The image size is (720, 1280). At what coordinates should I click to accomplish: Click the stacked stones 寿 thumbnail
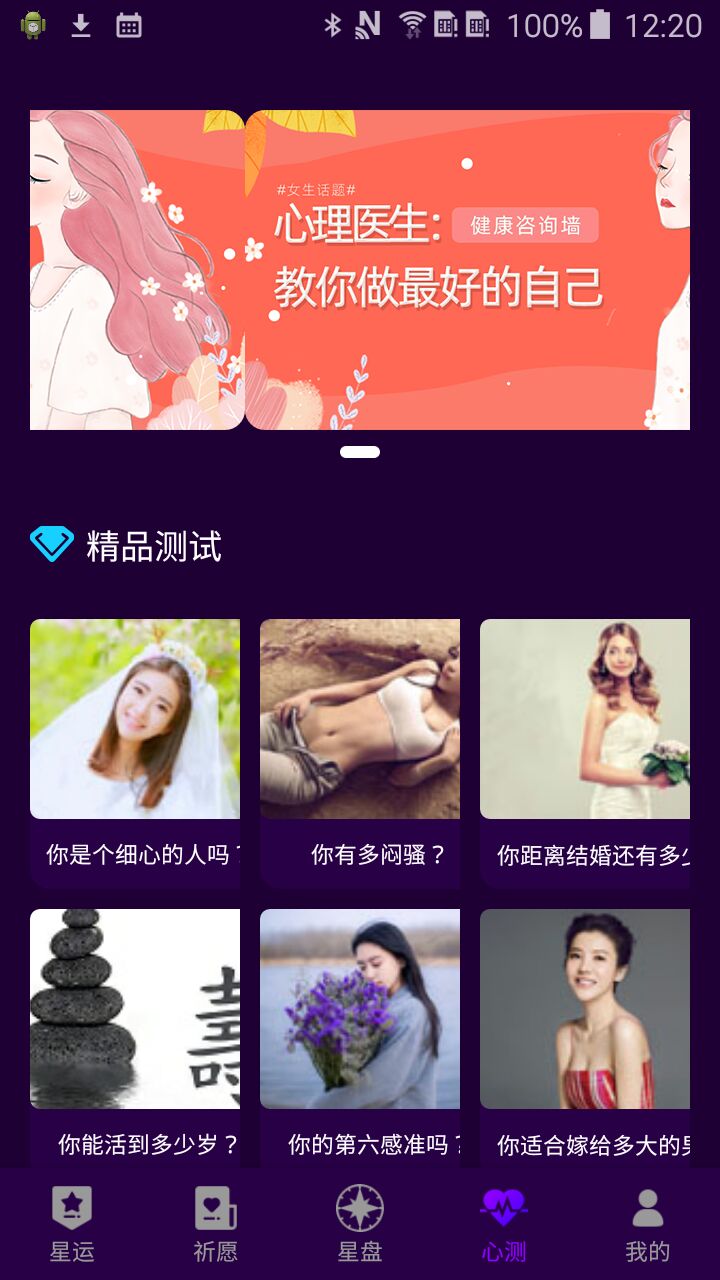[x=136, y=1010]
